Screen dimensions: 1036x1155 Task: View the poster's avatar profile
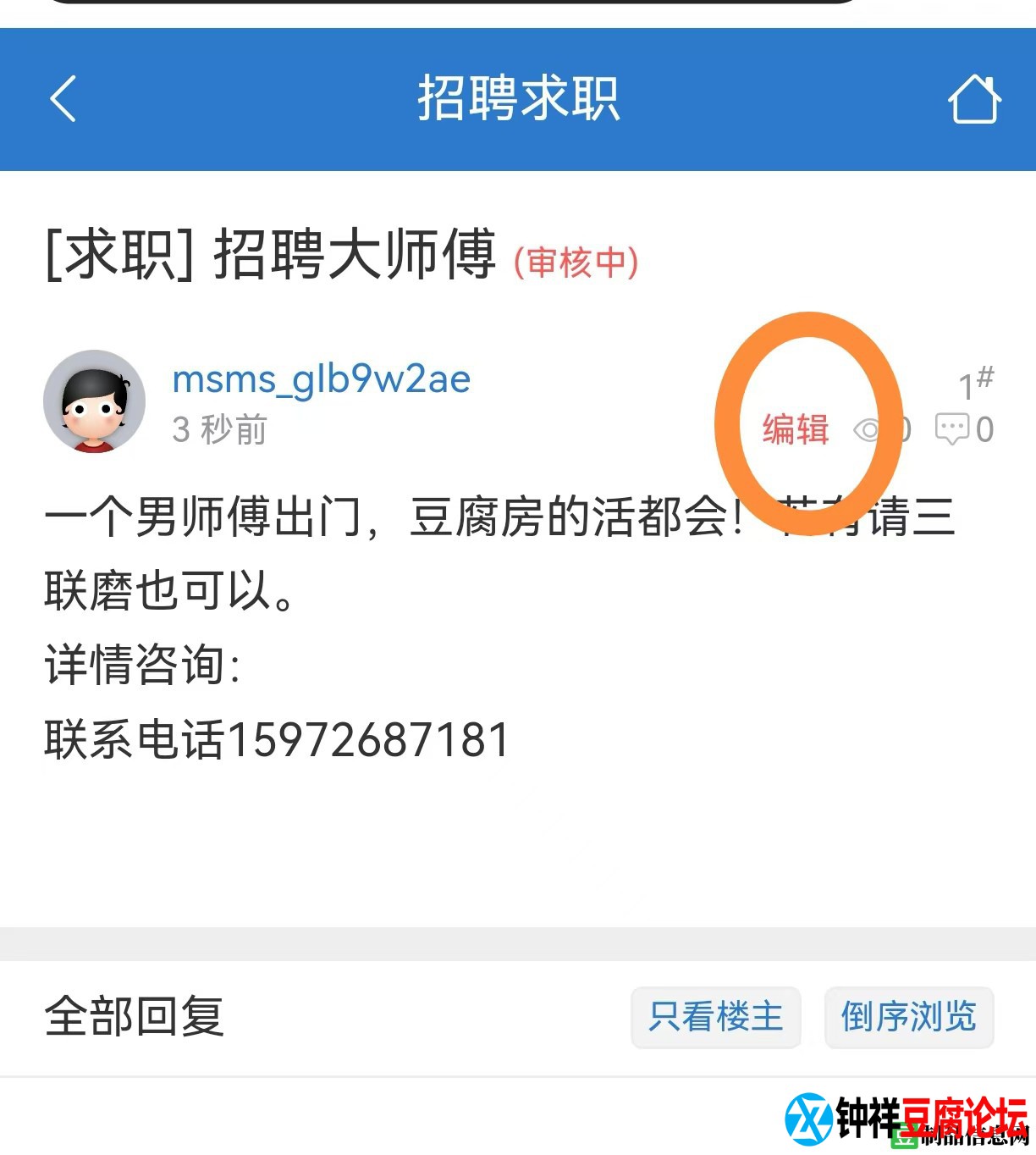(x=94, y=401)
